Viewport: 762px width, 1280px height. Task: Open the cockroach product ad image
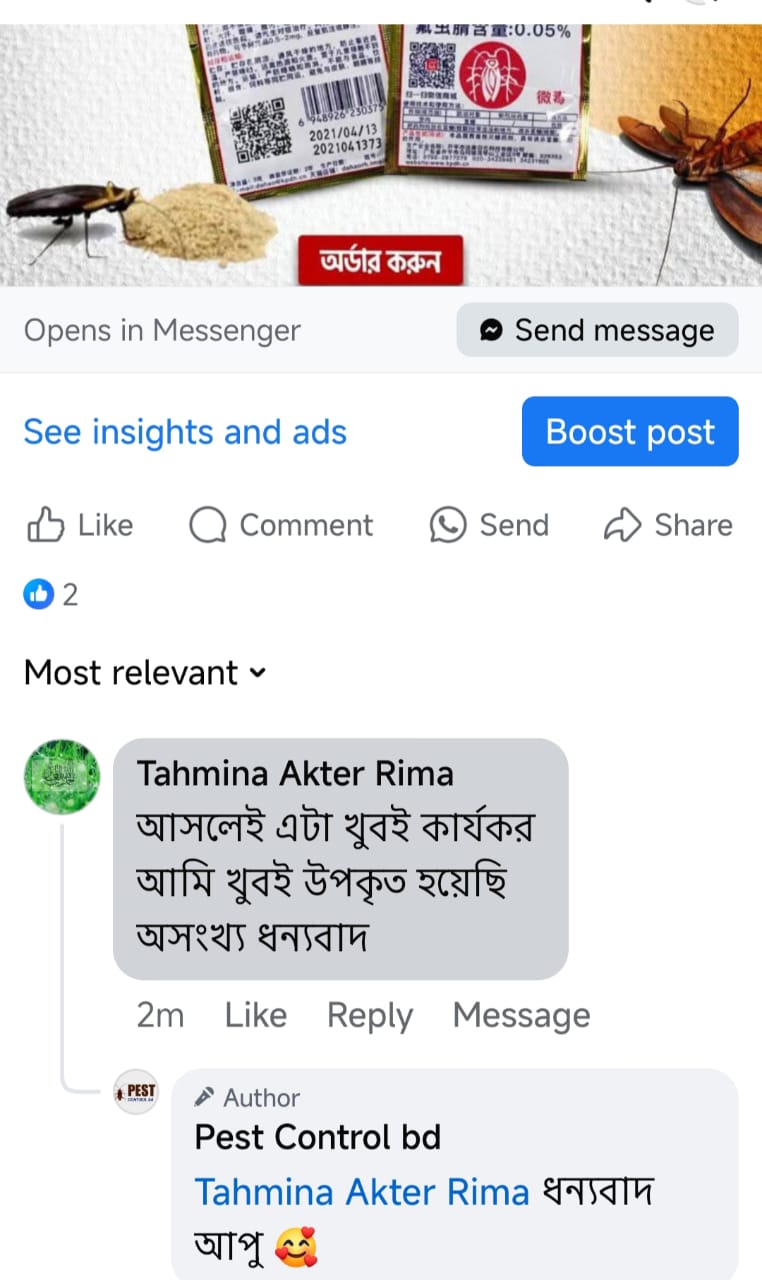381,140
